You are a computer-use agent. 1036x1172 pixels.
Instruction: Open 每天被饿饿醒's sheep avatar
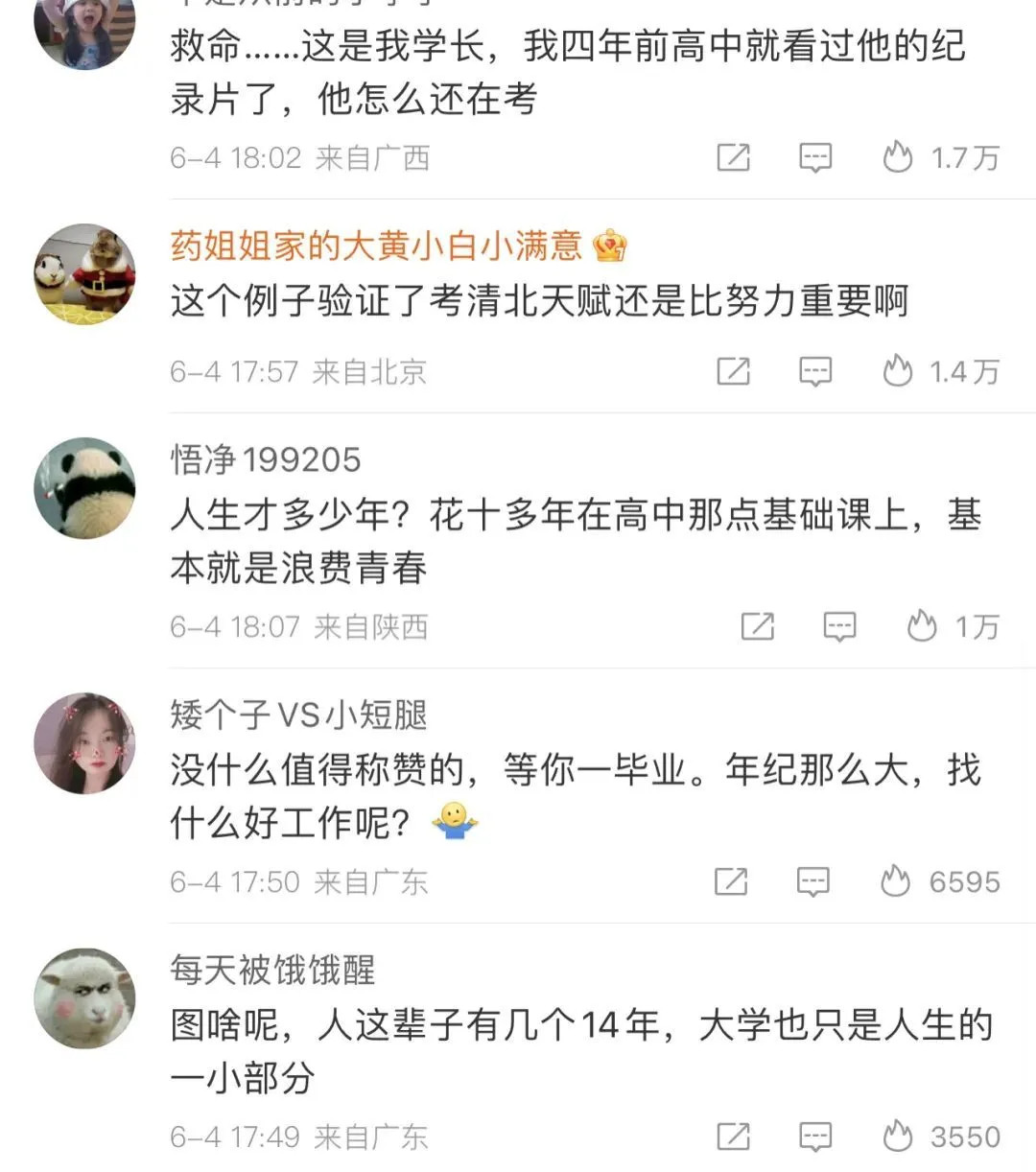click(84, 998)
